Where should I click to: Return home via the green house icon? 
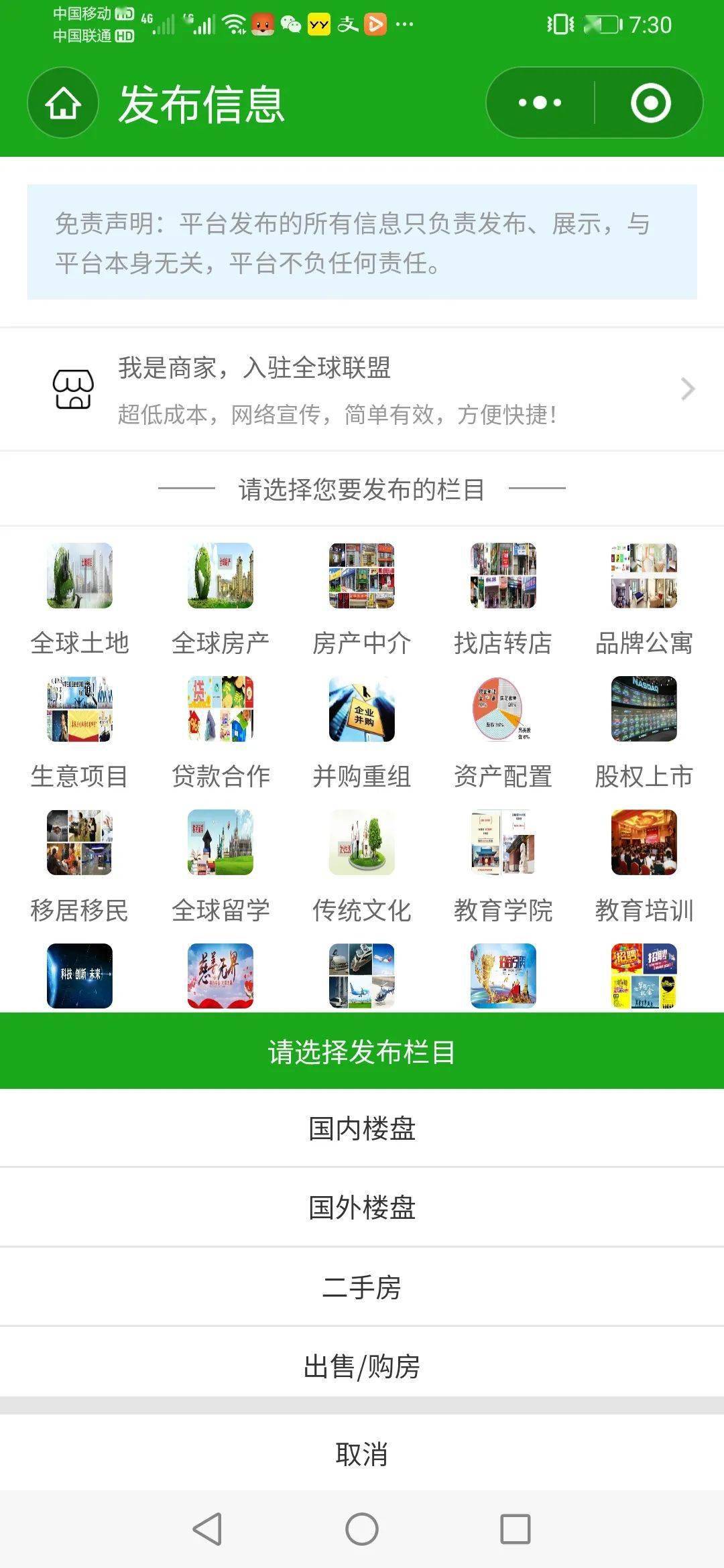click(x=62, y=103)
